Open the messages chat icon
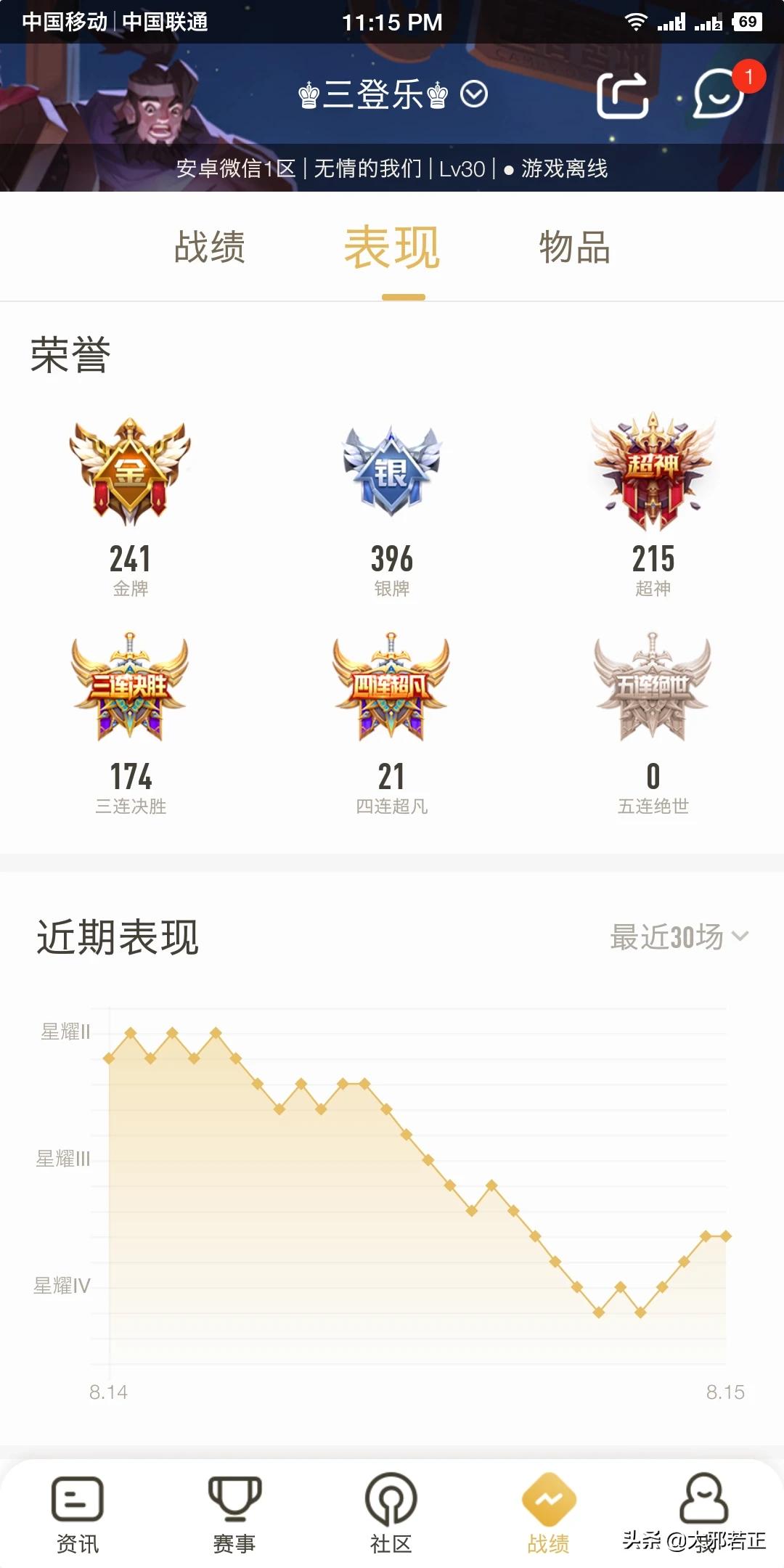 coord(718,94)
